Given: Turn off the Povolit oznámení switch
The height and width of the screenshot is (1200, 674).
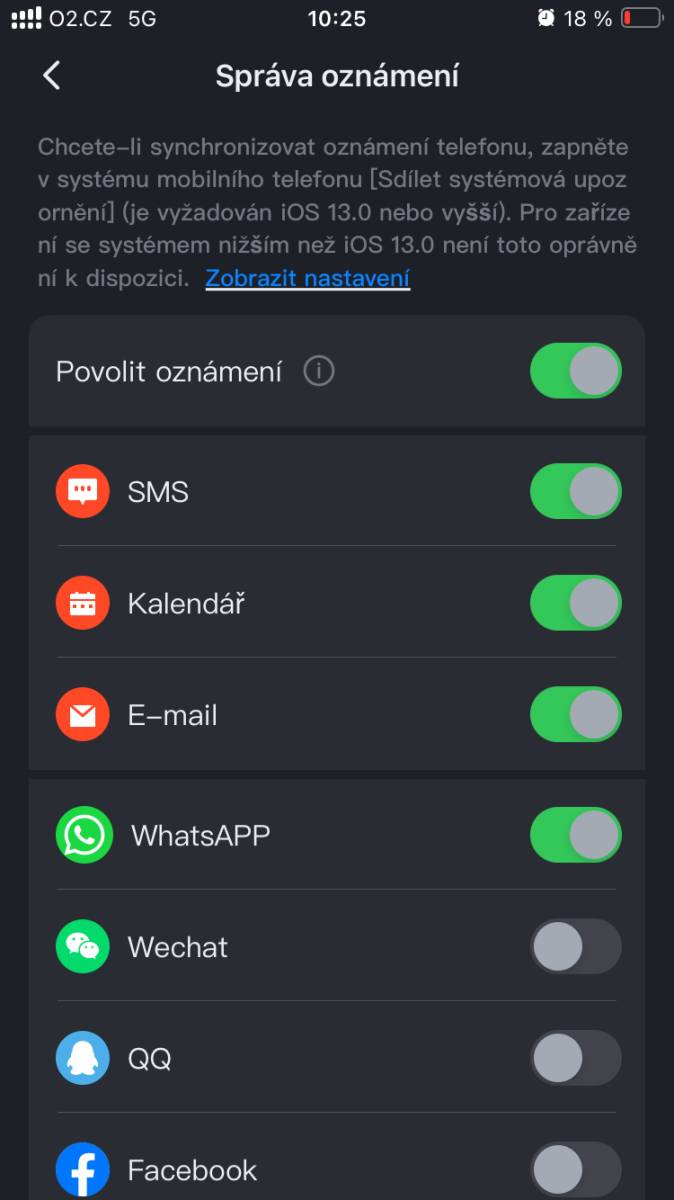Looking at the screenshot, I should (x=576, y=371).
